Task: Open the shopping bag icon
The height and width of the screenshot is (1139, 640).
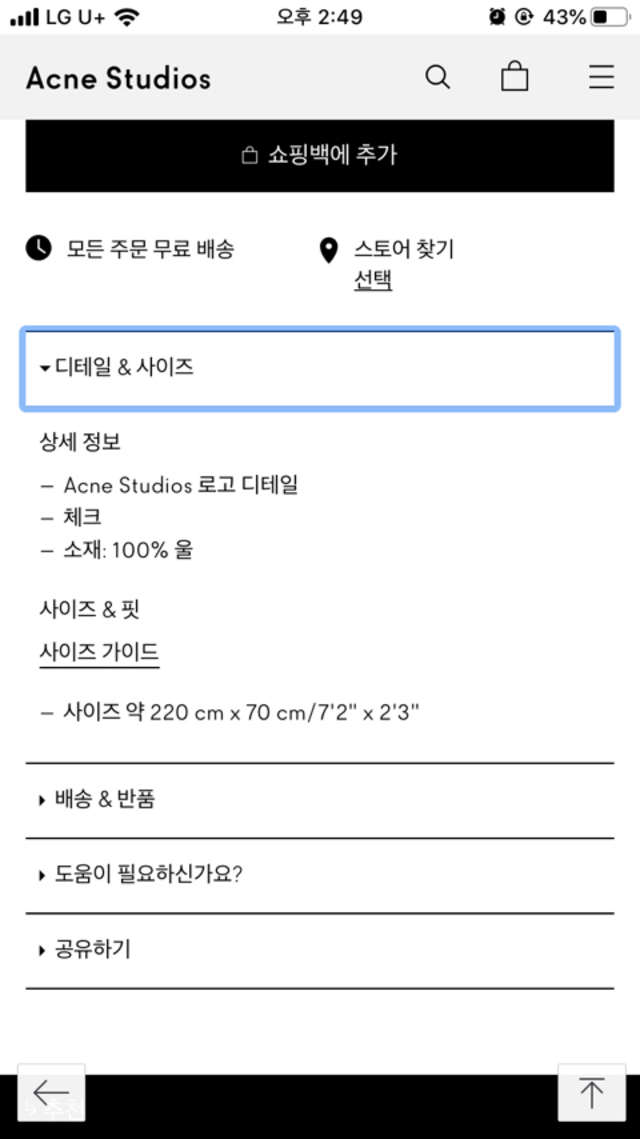Action: pos(514,77)
